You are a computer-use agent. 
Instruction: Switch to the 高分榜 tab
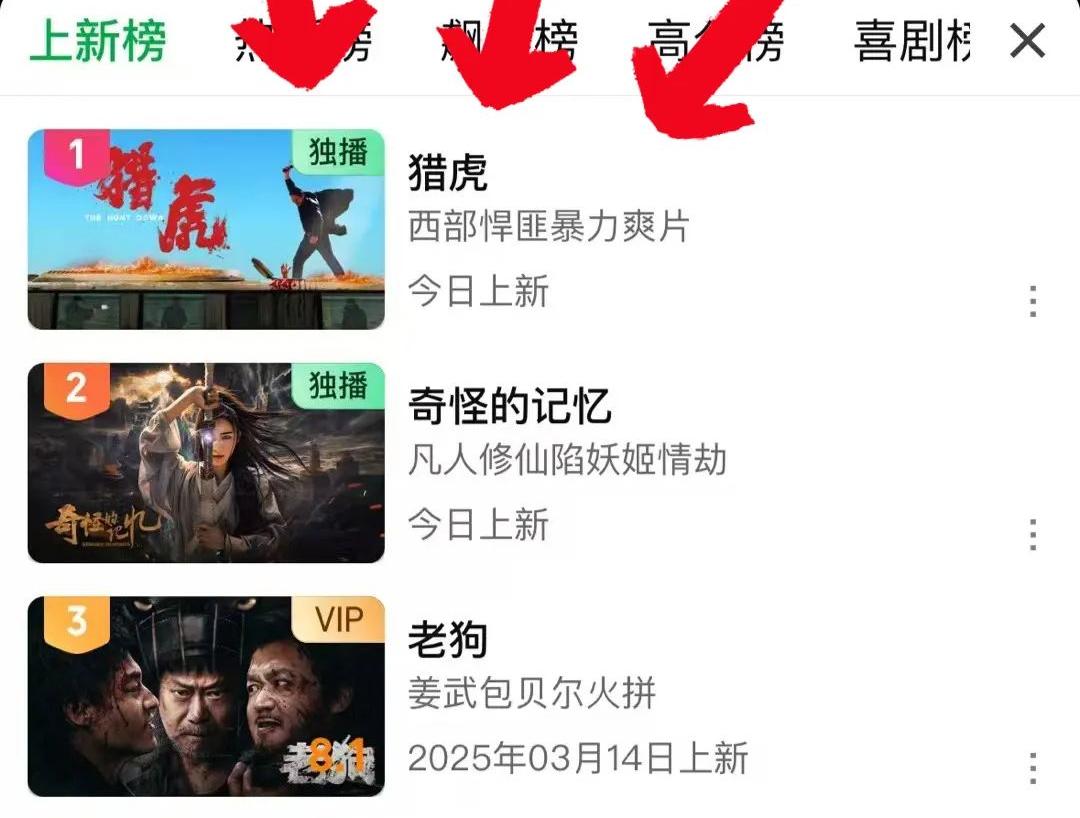point(716,42)
